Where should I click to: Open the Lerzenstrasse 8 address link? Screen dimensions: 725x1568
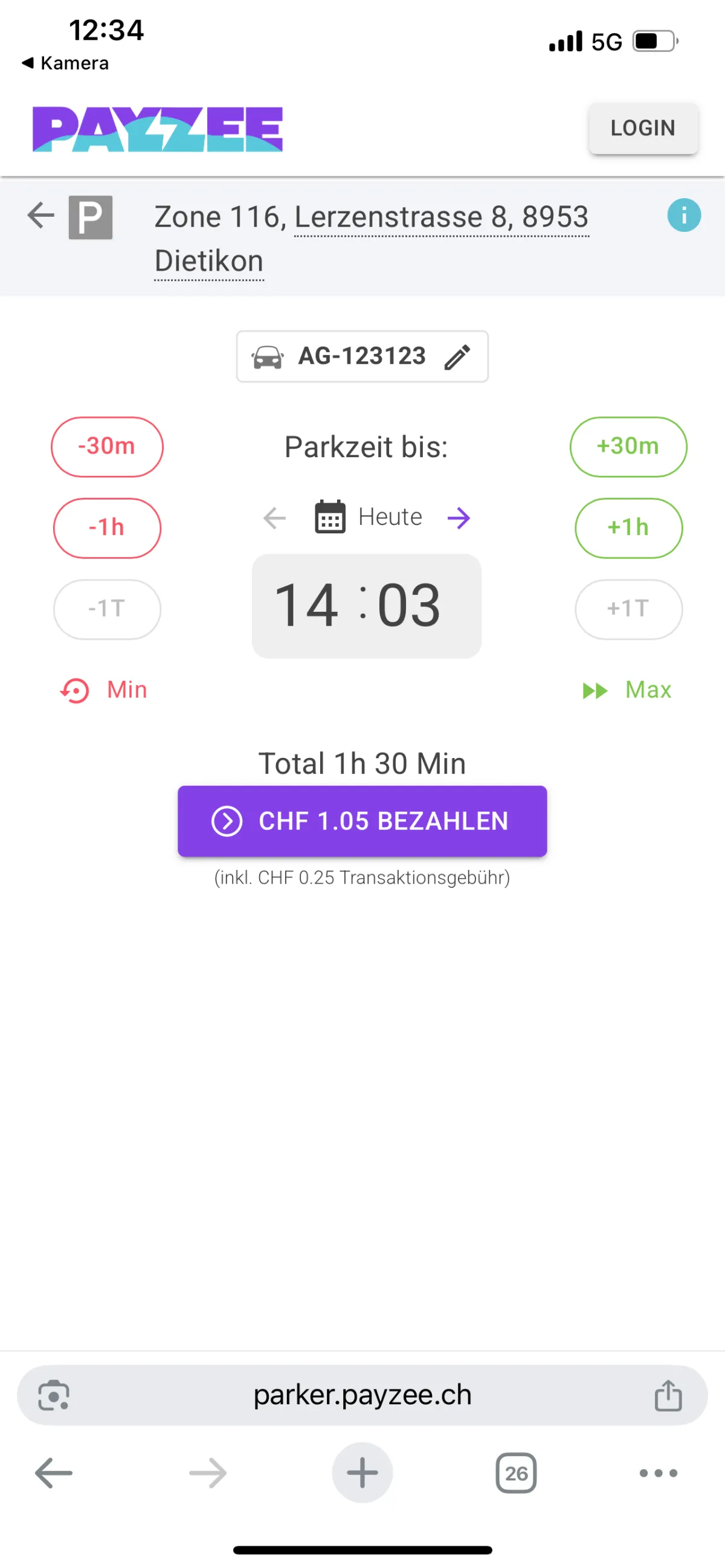[440, 218]
